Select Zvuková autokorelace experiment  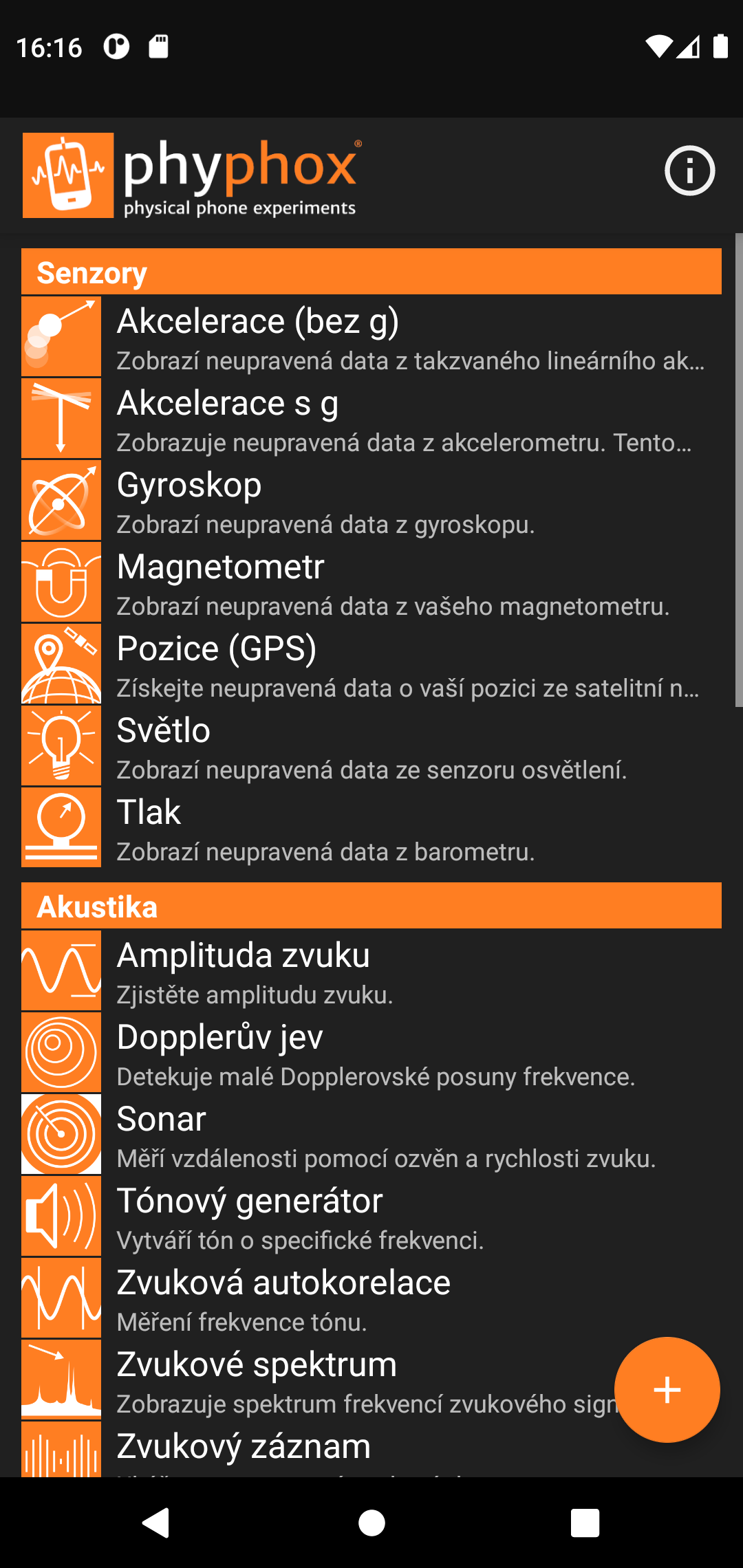click(371, 1298)
